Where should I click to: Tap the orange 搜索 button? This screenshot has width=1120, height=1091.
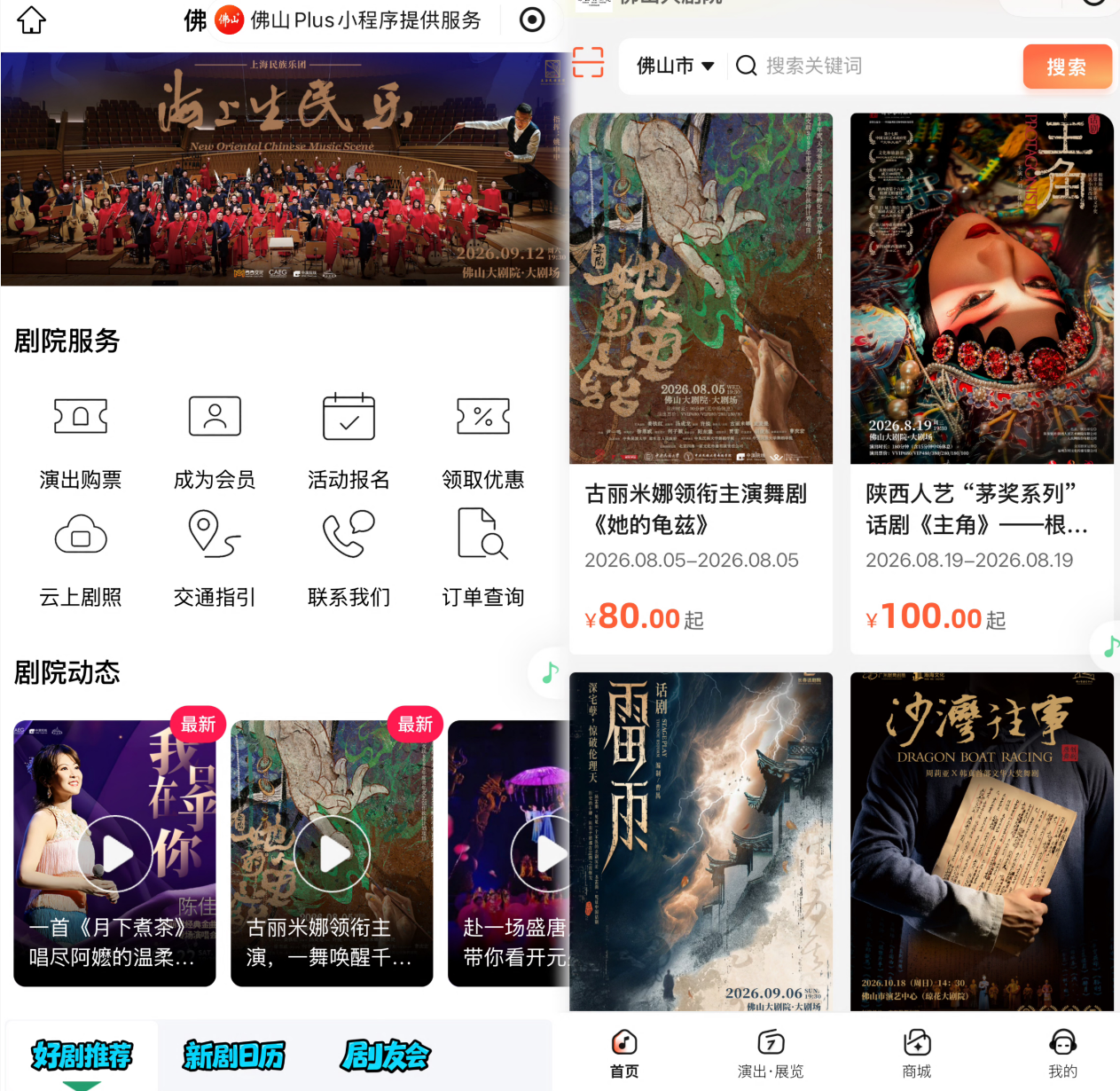click(x=1067, y=67)
